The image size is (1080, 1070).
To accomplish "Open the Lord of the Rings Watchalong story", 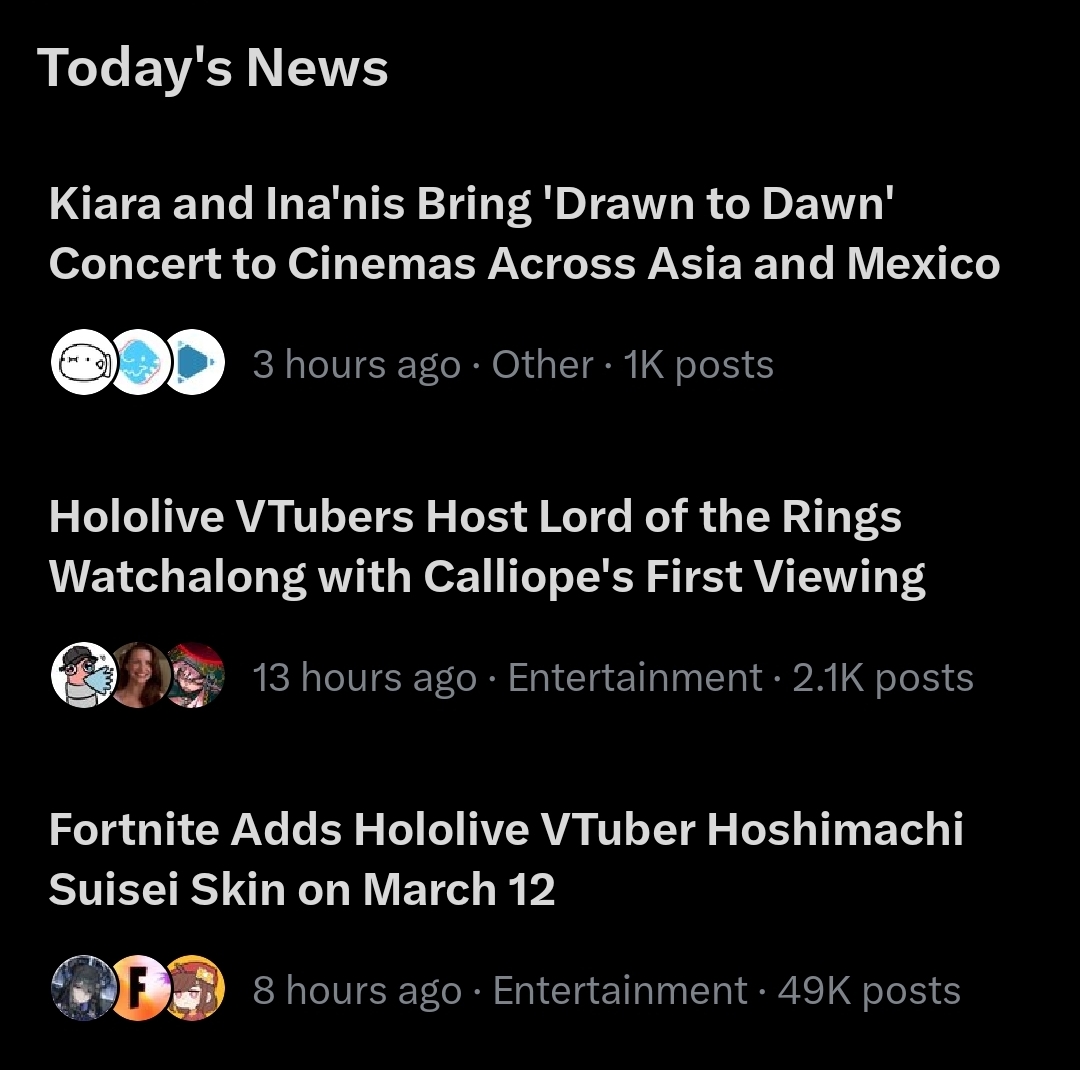I will click(x=487, y=547).
